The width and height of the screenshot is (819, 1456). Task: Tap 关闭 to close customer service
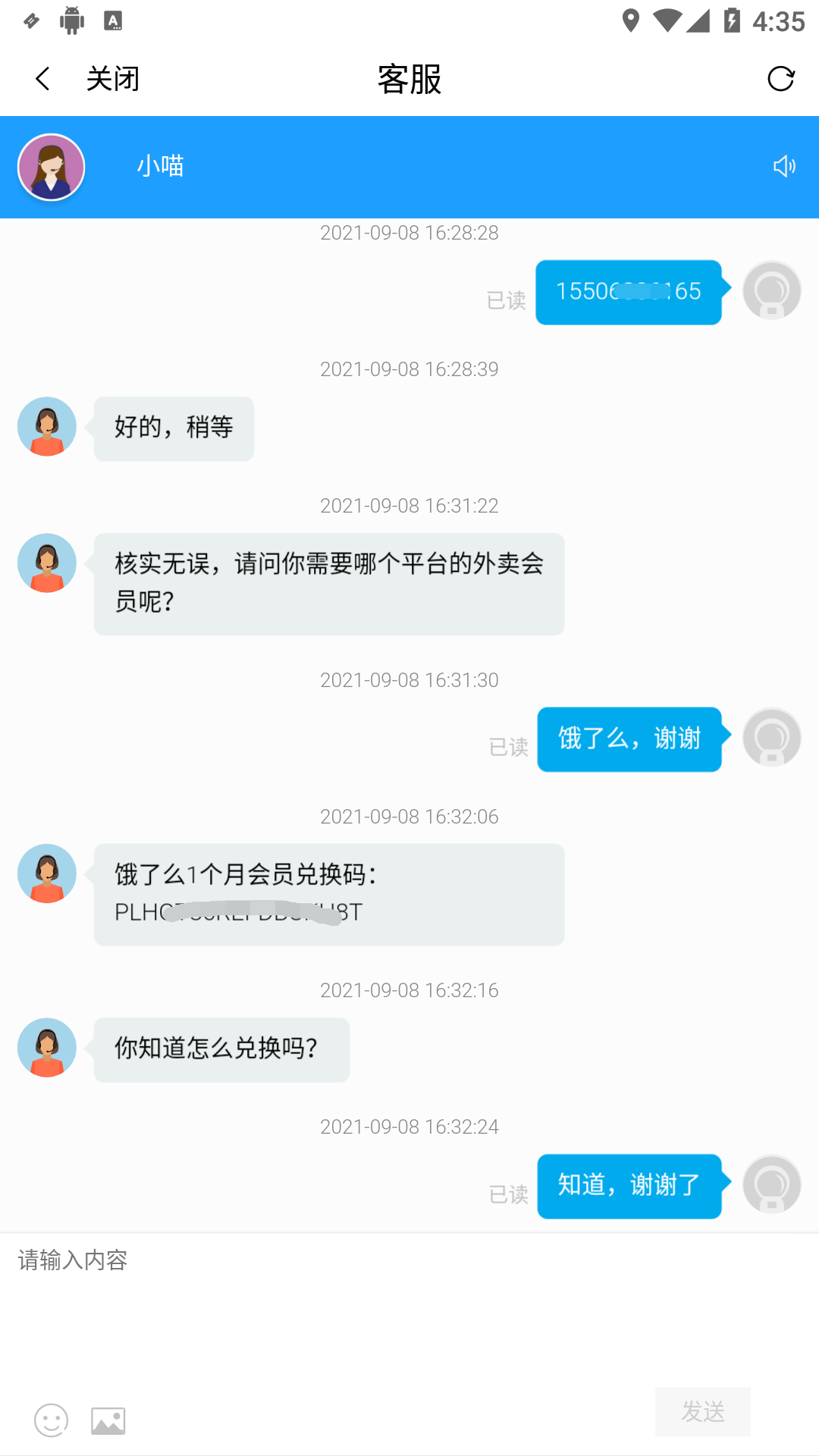pyautogui.click(x=112, y=79)
